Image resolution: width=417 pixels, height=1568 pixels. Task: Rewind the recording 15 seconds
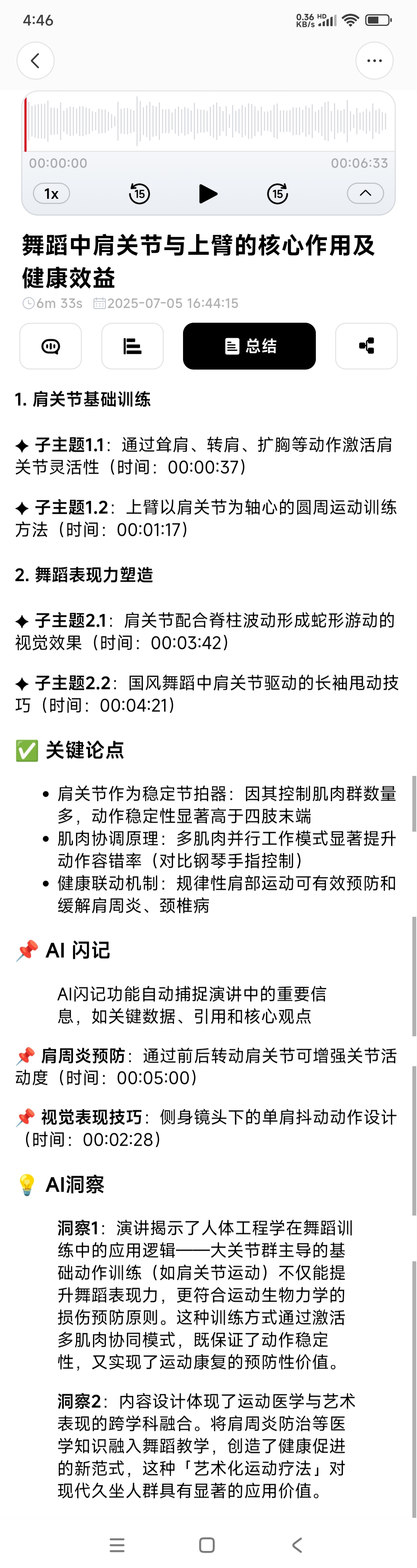[x=139, y=193]
